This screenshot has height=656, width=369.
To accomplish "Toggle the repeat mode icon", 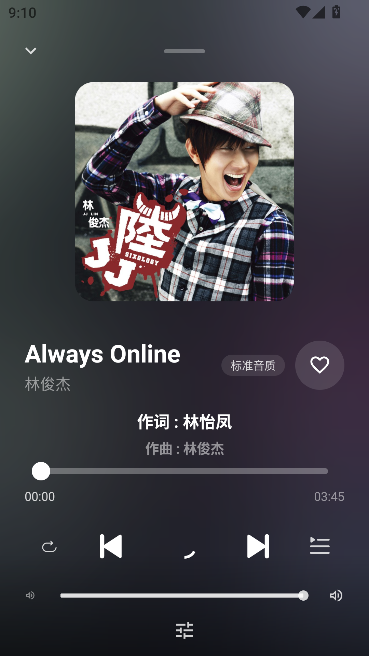I will (49, 547).
